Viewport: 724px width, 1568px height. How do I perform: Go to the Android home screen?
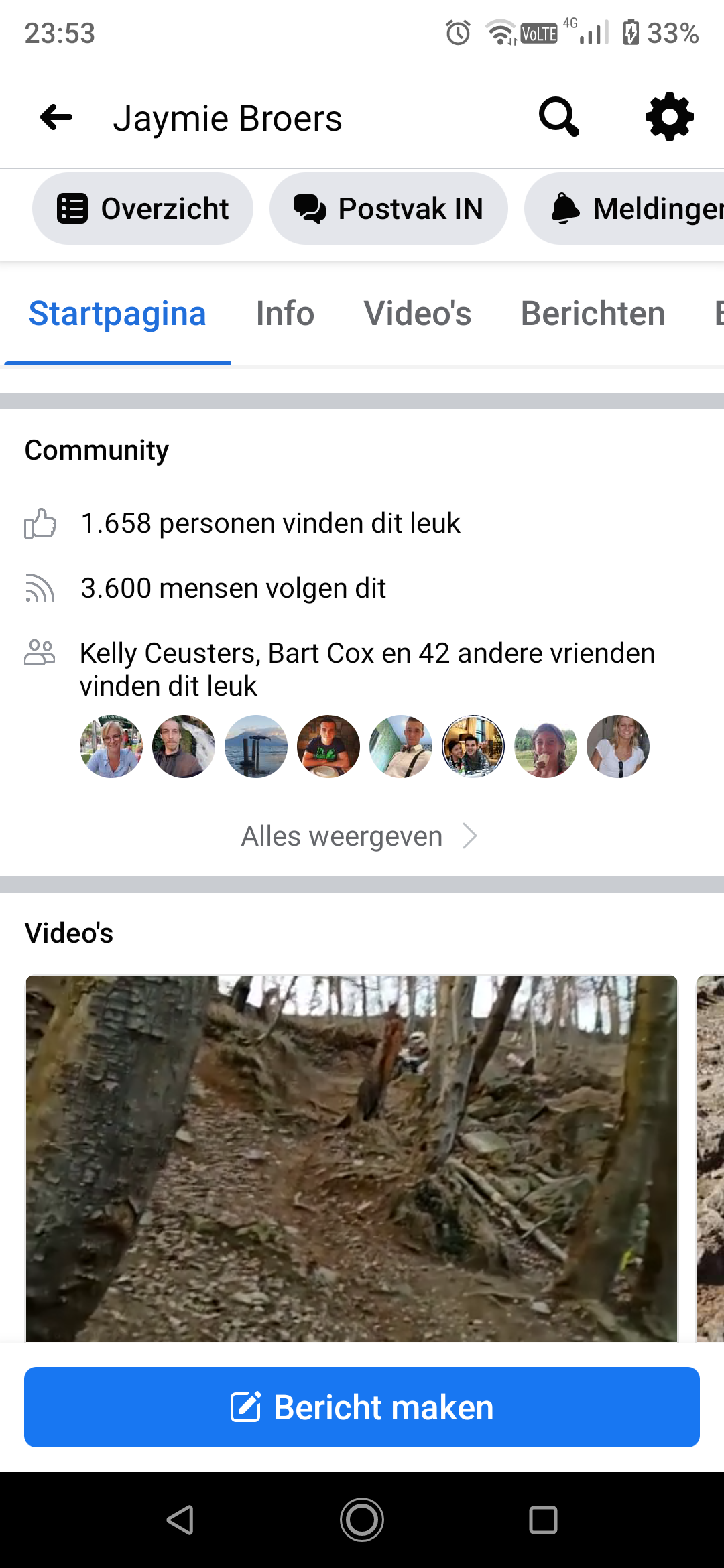pos(362,1520)
